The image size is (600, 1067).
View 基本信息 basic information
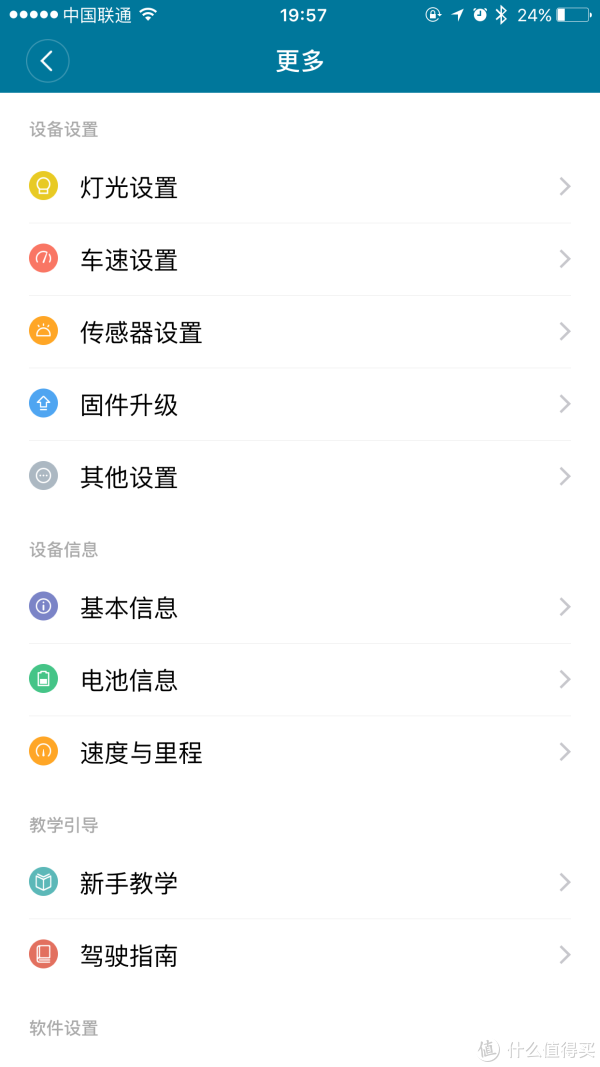coord(300,607)
